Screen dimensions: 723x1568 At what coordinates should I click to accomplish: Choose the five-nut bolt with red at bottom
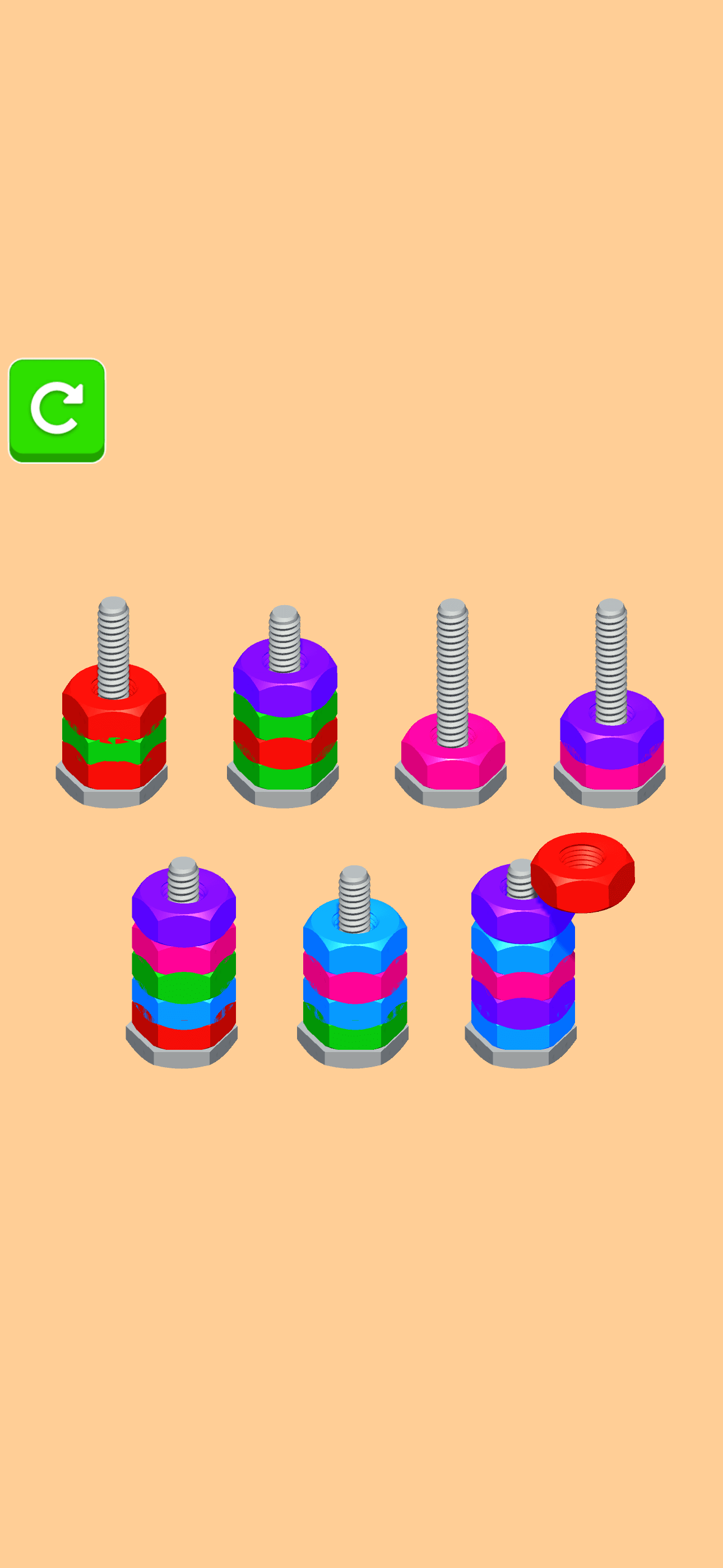(182, 962)
